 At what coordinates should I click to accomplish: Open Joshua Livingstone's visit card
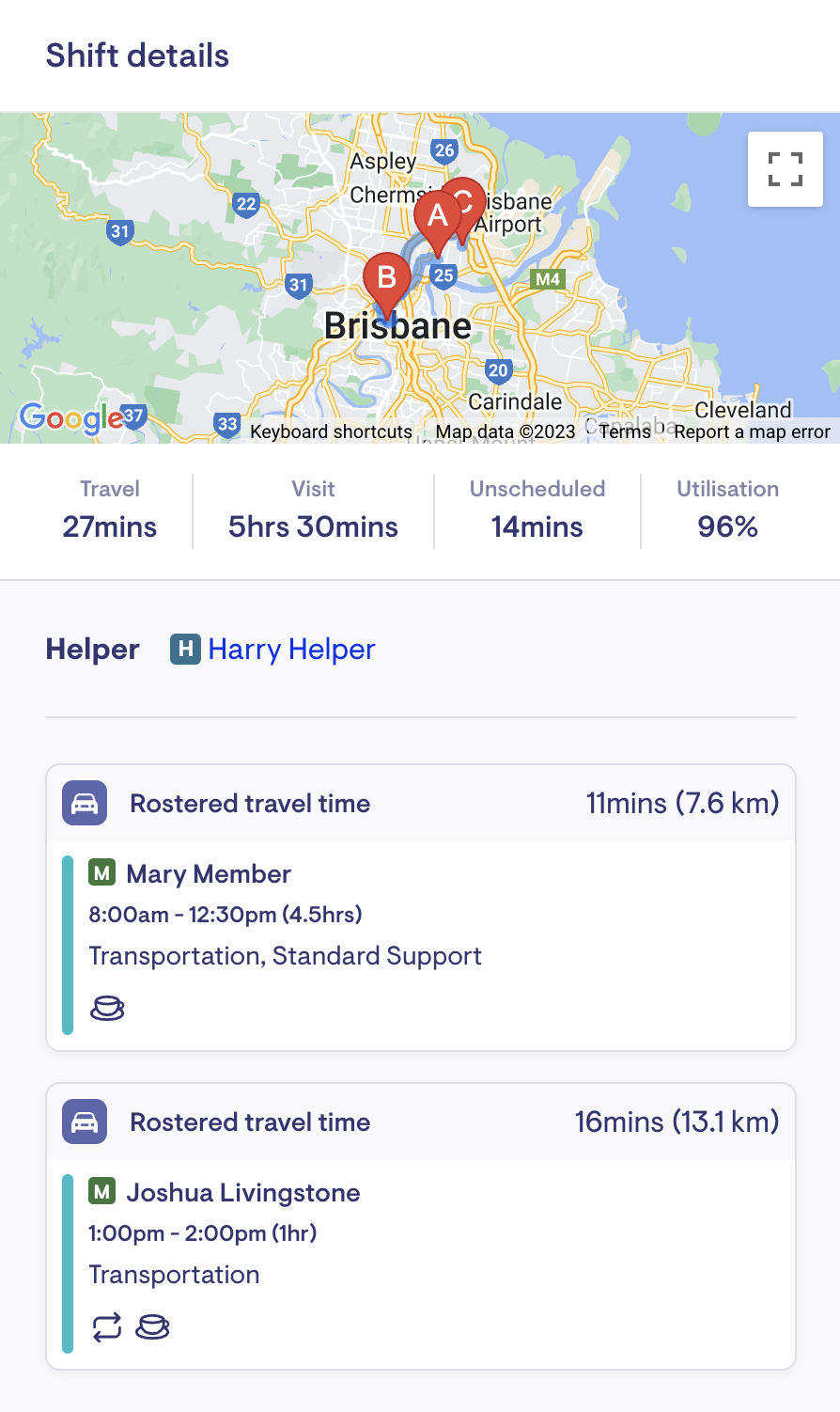421,1263
